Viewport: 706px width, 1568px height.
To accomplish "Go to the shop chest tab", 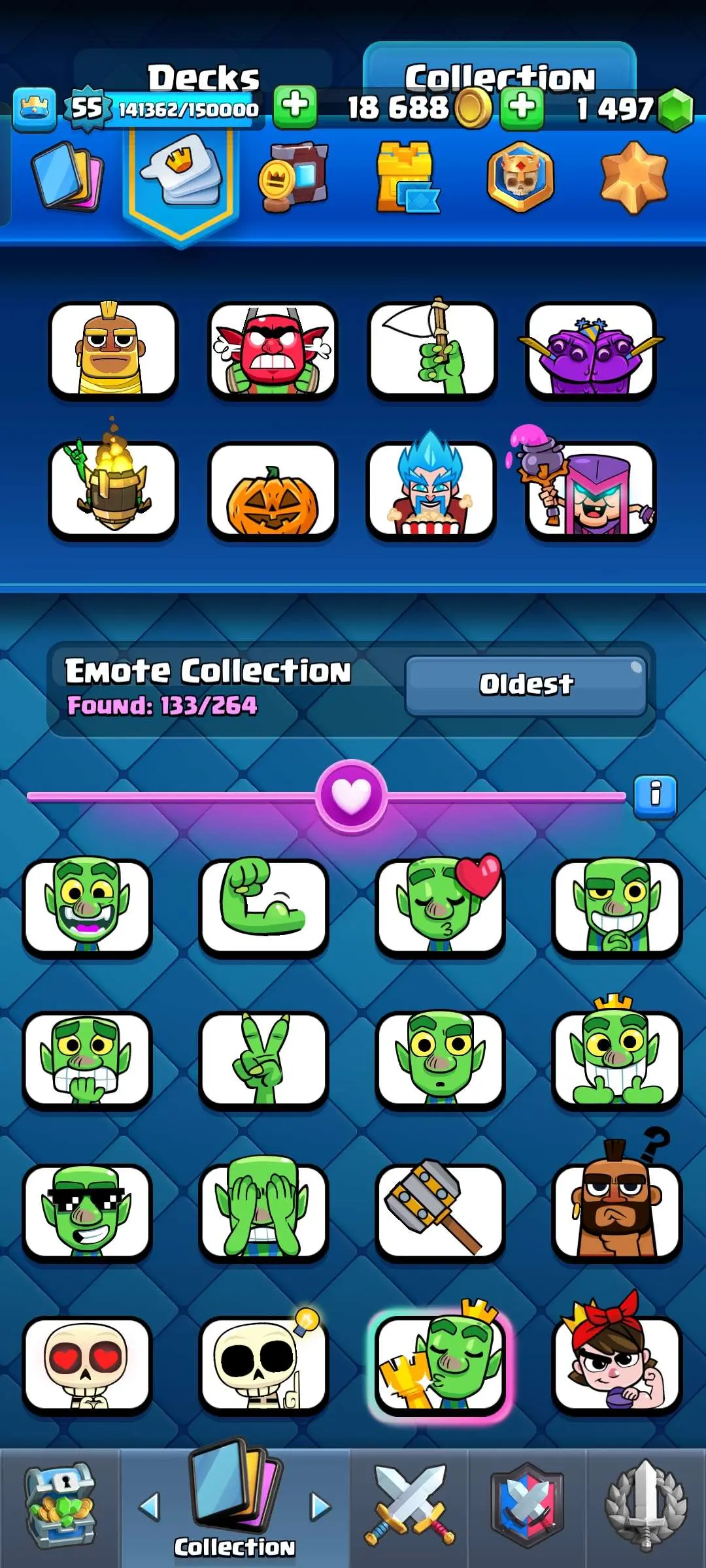I will pyautogui.click(x=59, y=1507).
